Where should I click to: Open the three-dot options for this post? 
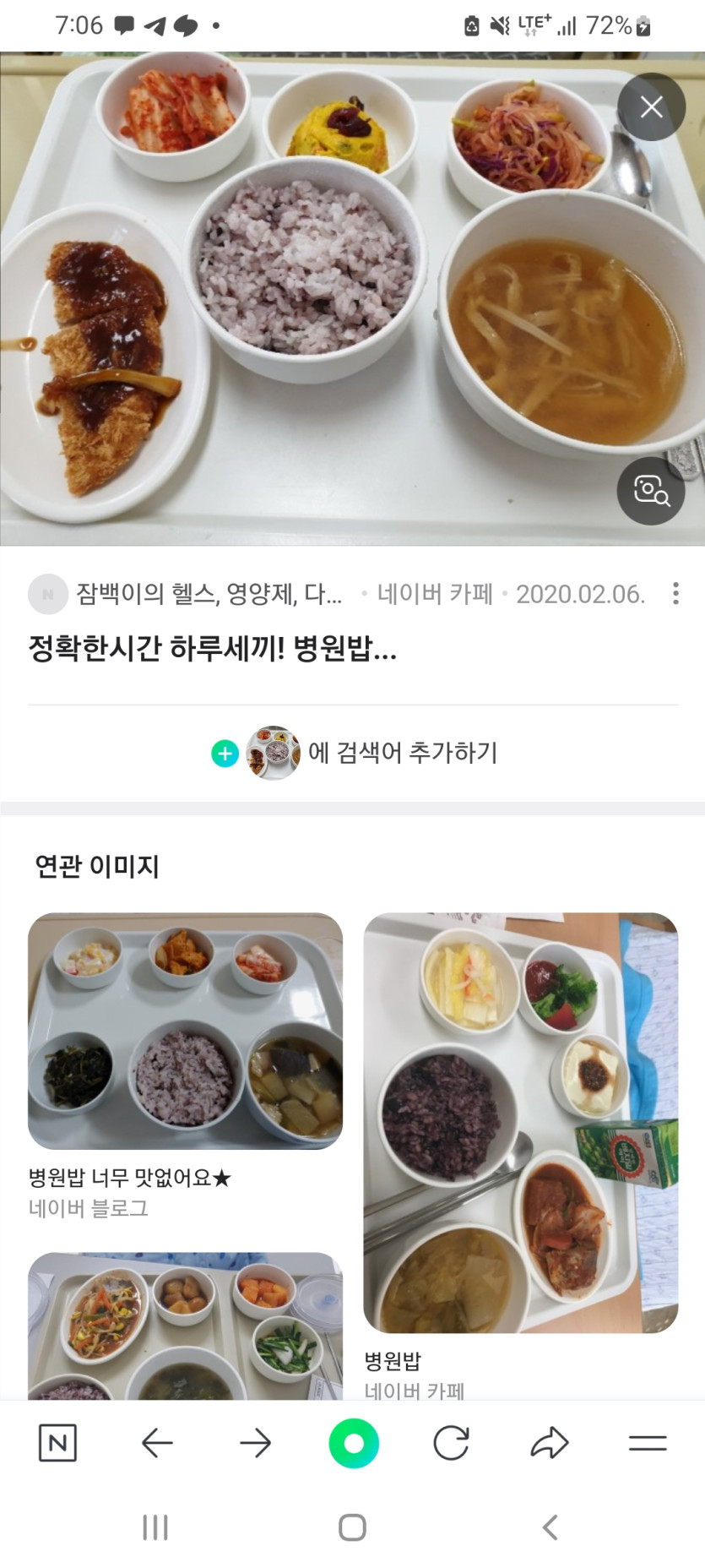675,594
